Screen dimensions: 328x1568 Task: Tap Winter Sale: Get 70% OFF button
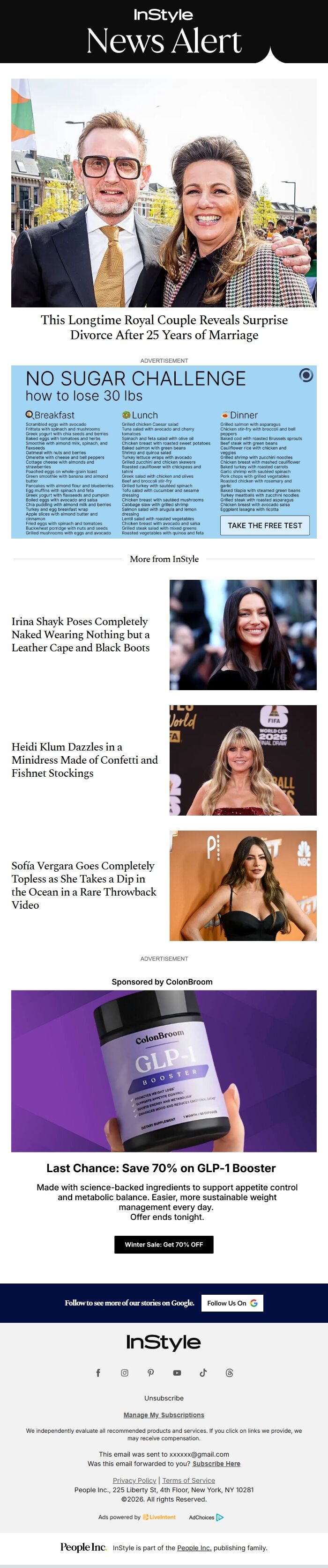click(x=164, y=1244)
